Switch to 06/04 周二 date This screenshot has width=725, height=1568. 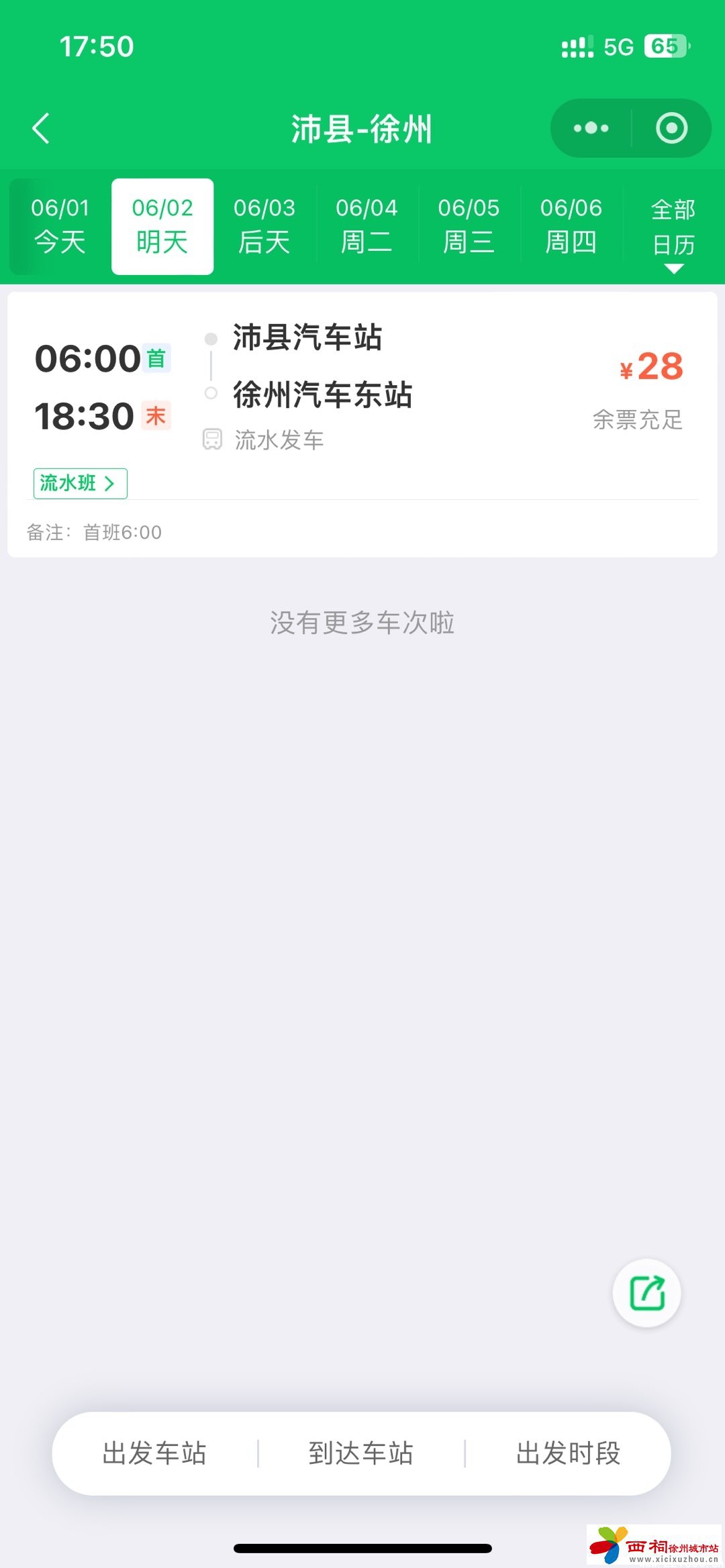(x=367, y=226)
